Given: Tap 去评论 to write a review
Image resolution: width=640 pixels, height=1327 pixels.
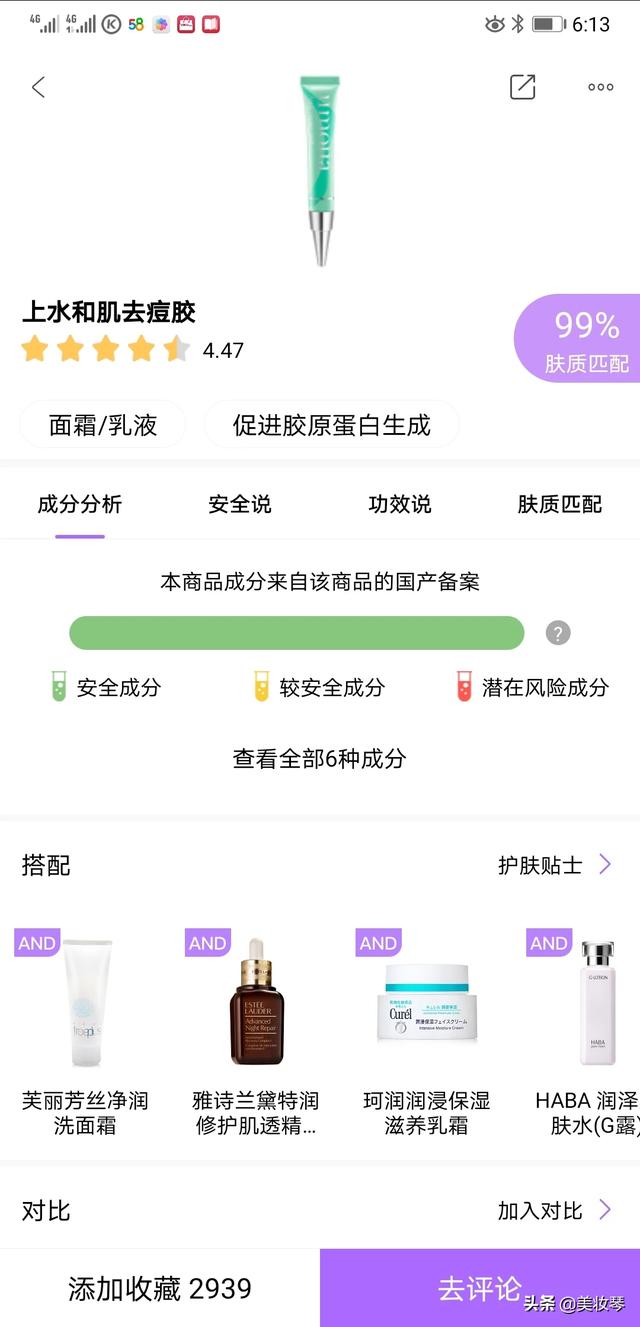Looking at the screenshot, I should 480,1288.
